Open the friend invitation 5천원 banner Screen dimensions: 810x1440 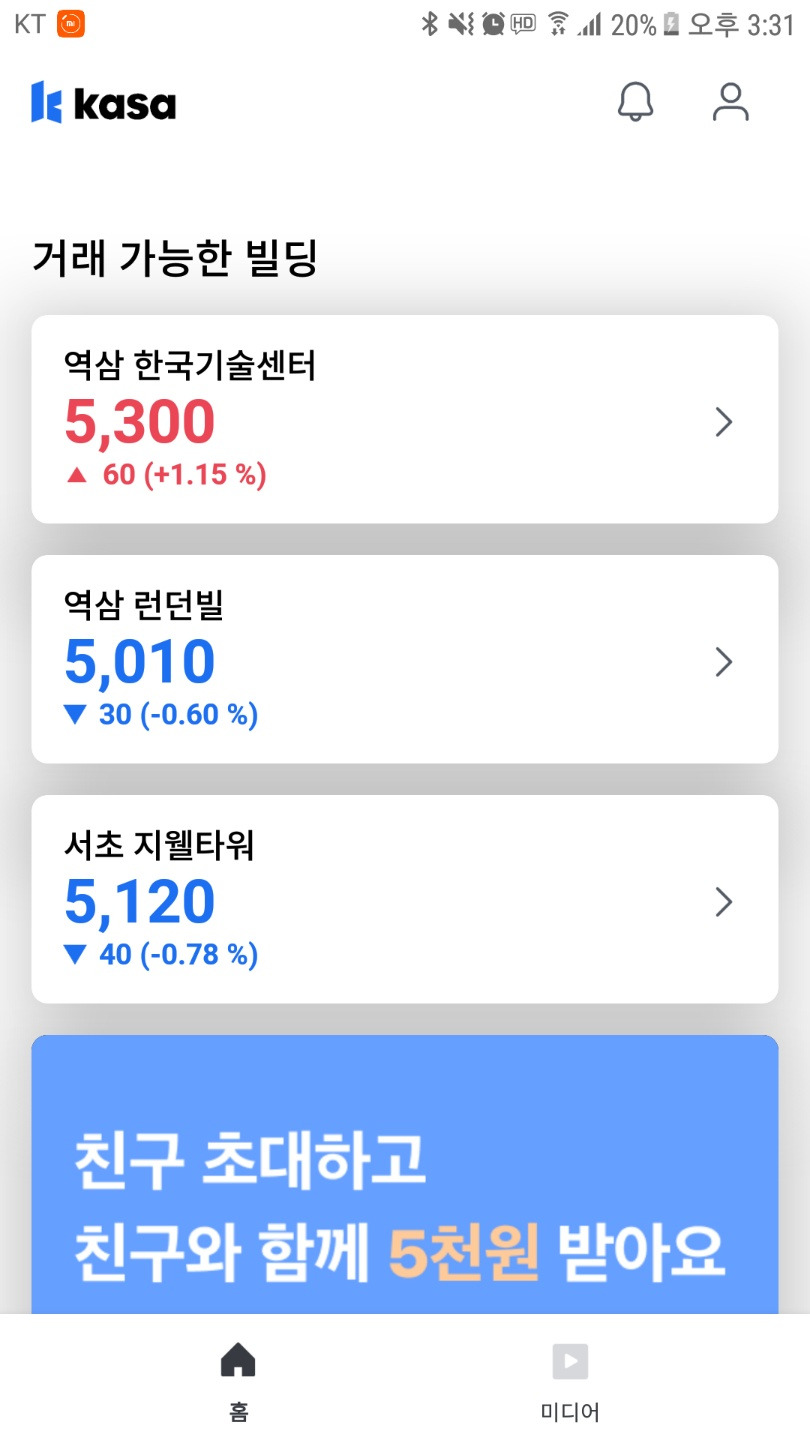click(404, 1180)
